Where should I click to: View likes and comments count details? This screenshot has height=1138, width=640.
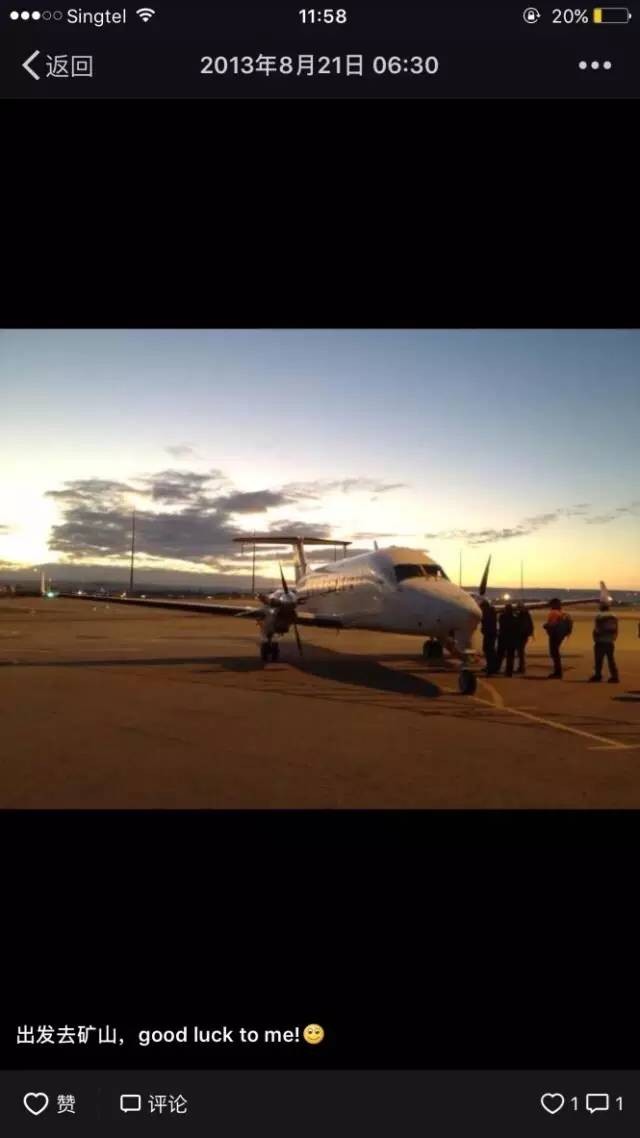581,1104
